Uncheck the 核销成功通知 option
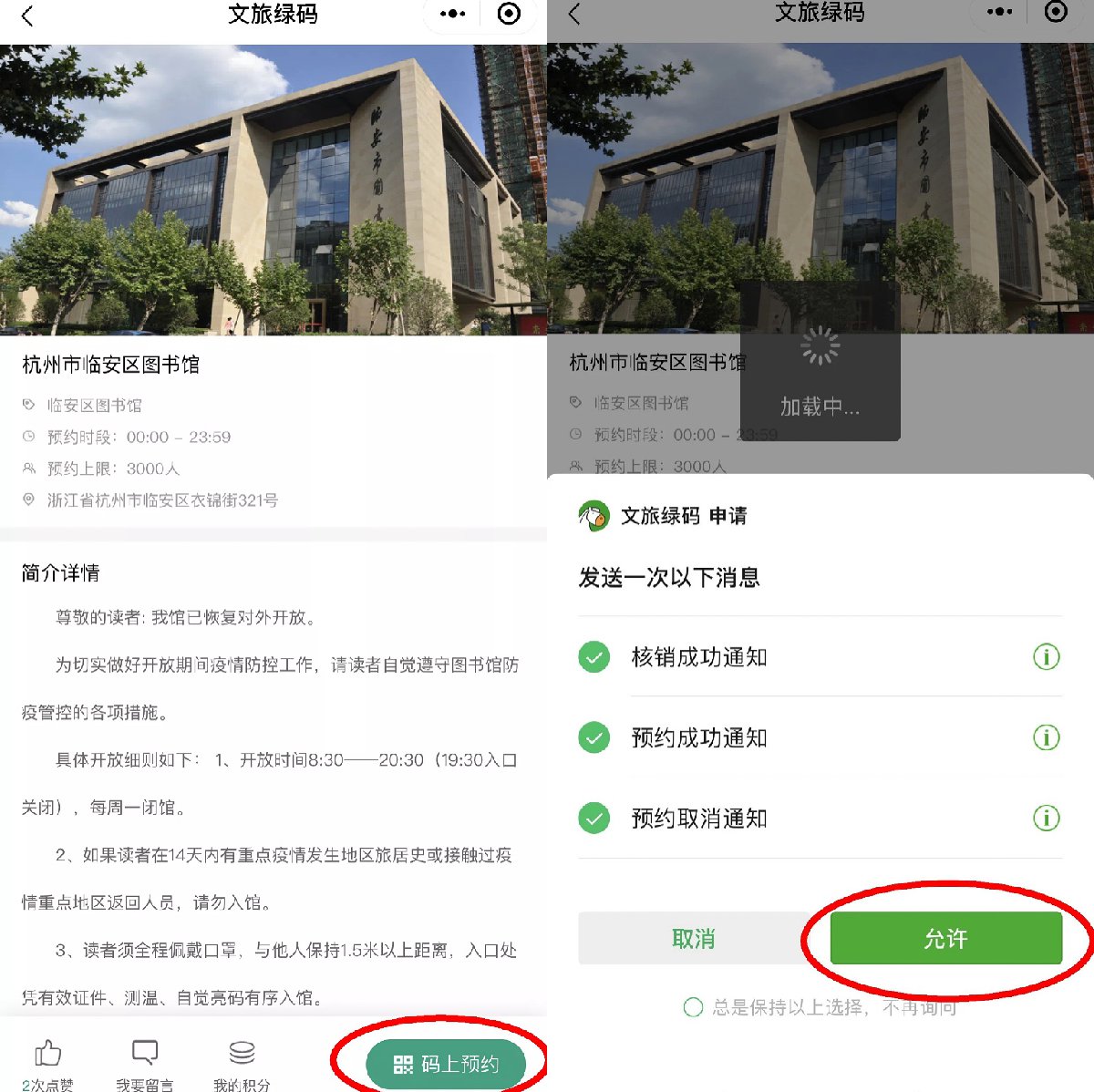1094x1092 pixels. 594,656
